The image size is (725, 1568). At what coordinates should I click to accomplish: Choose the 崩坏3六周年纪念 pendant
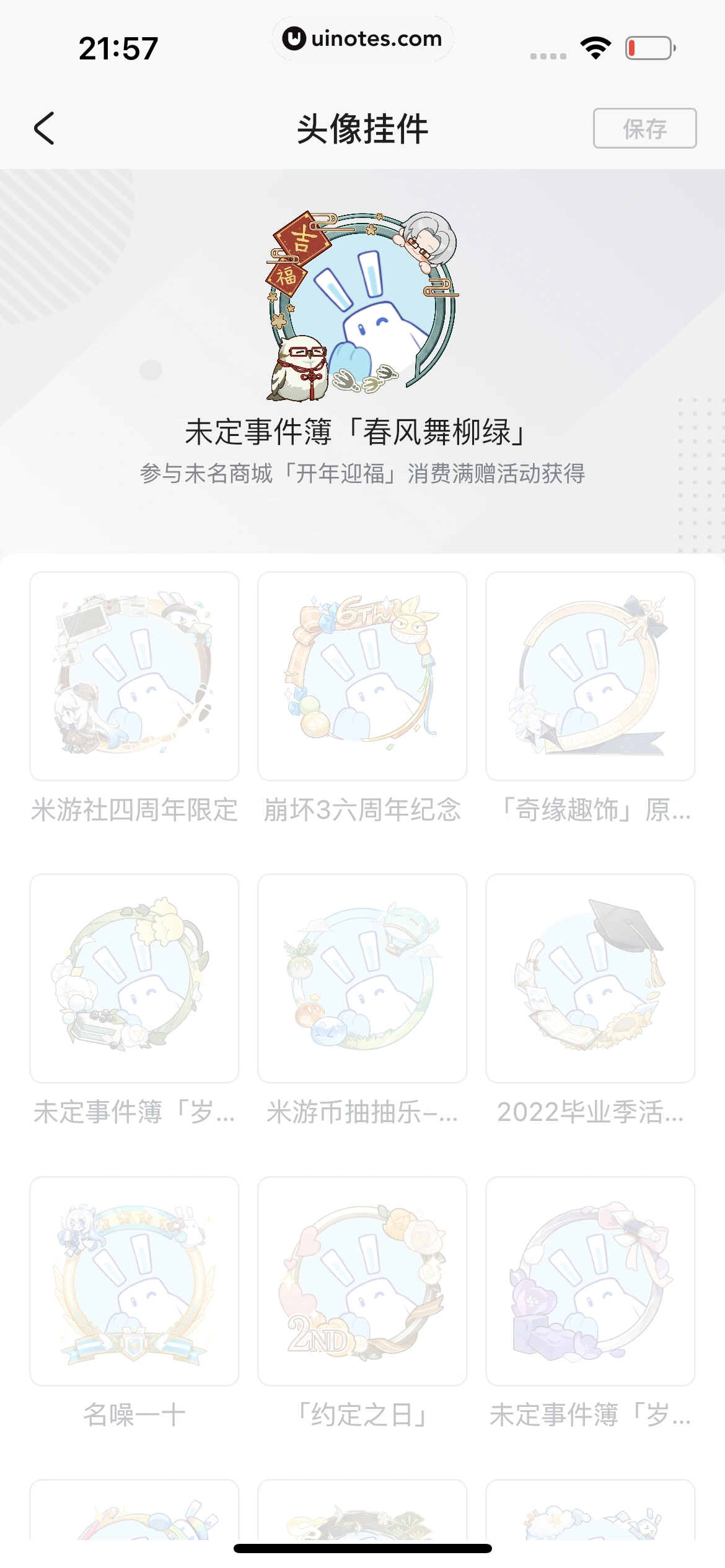click(x=362, y=676)
